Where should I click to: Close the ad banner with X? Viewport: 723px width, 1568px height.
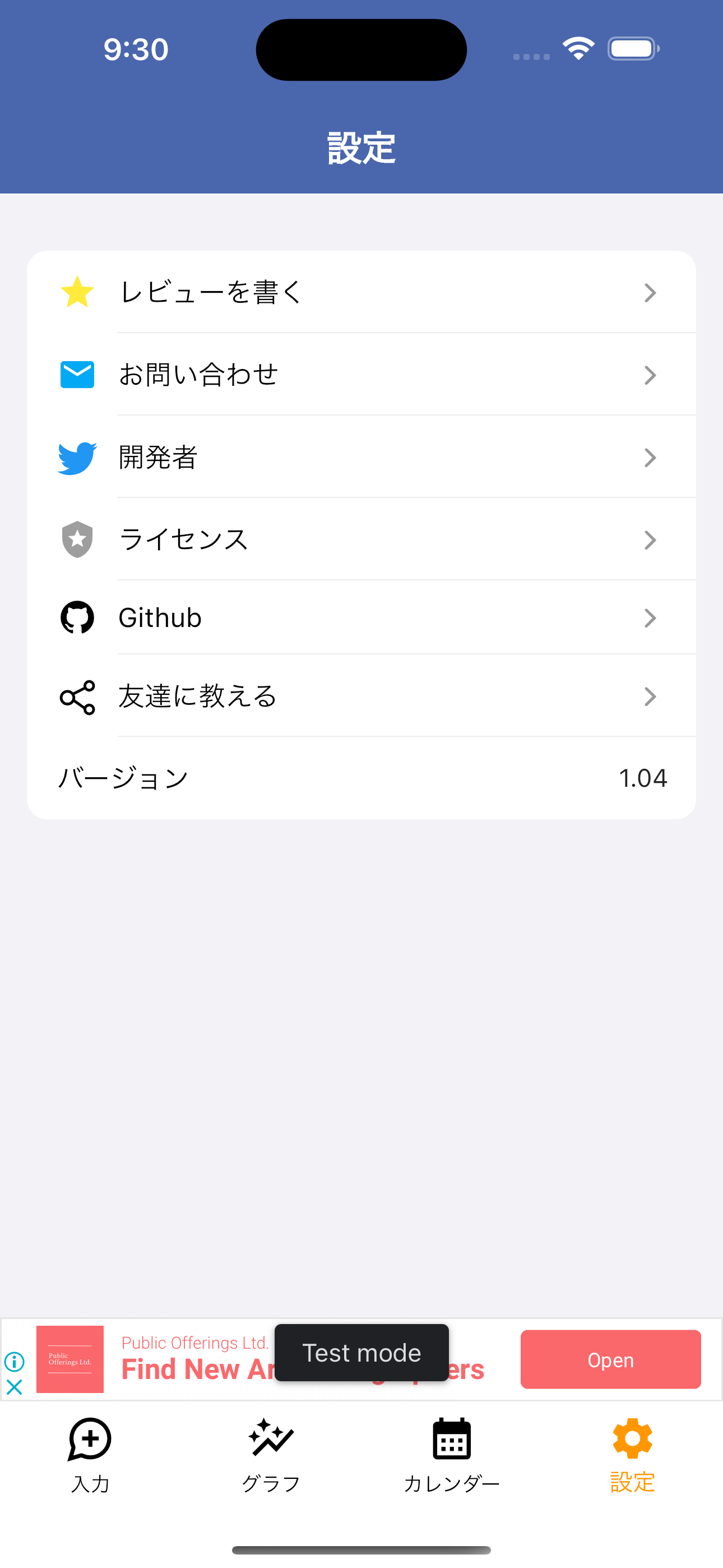pos(14,1387)
